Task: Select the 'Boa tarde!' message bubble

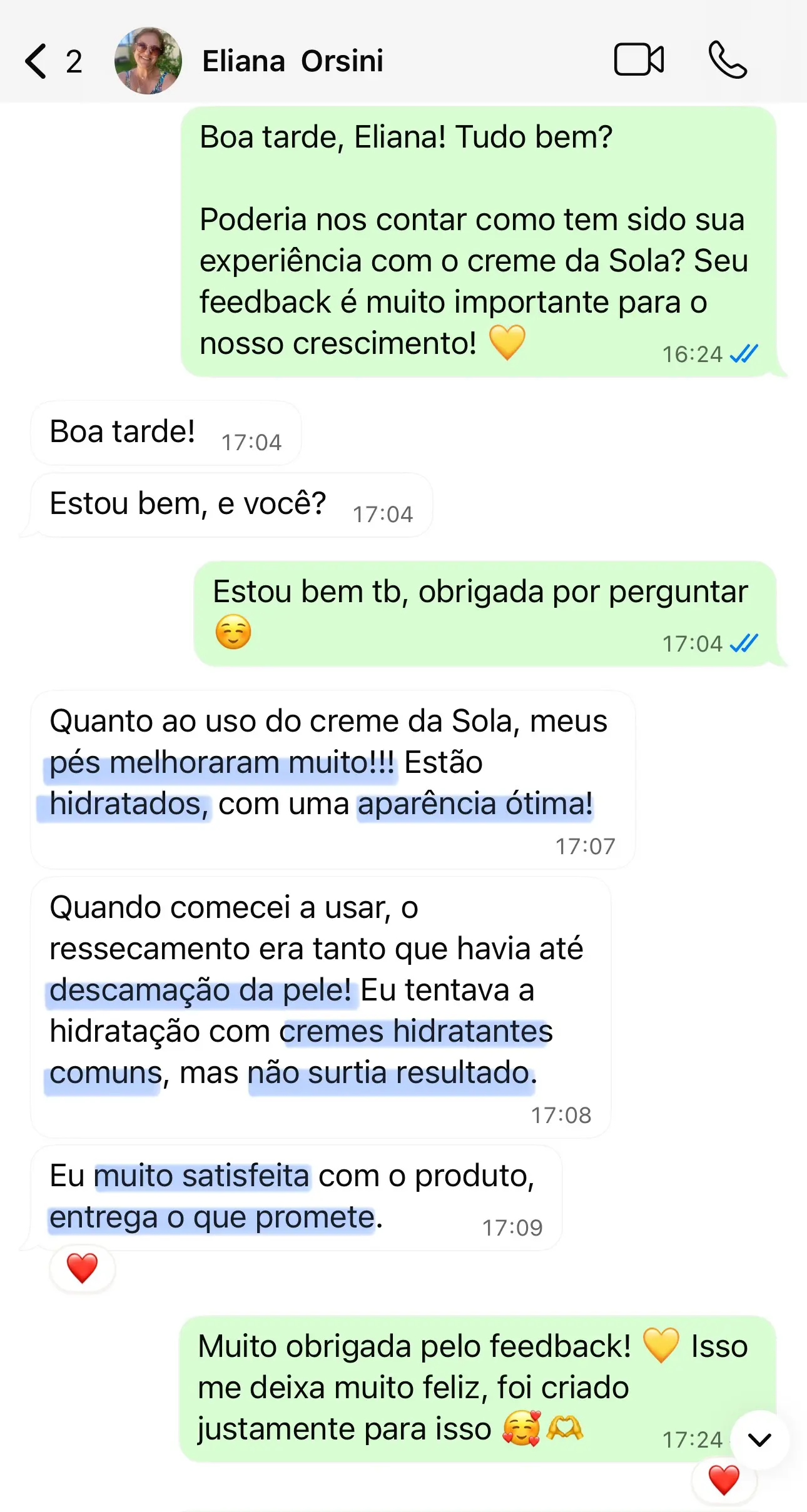Action: click(x=165, y=431)
